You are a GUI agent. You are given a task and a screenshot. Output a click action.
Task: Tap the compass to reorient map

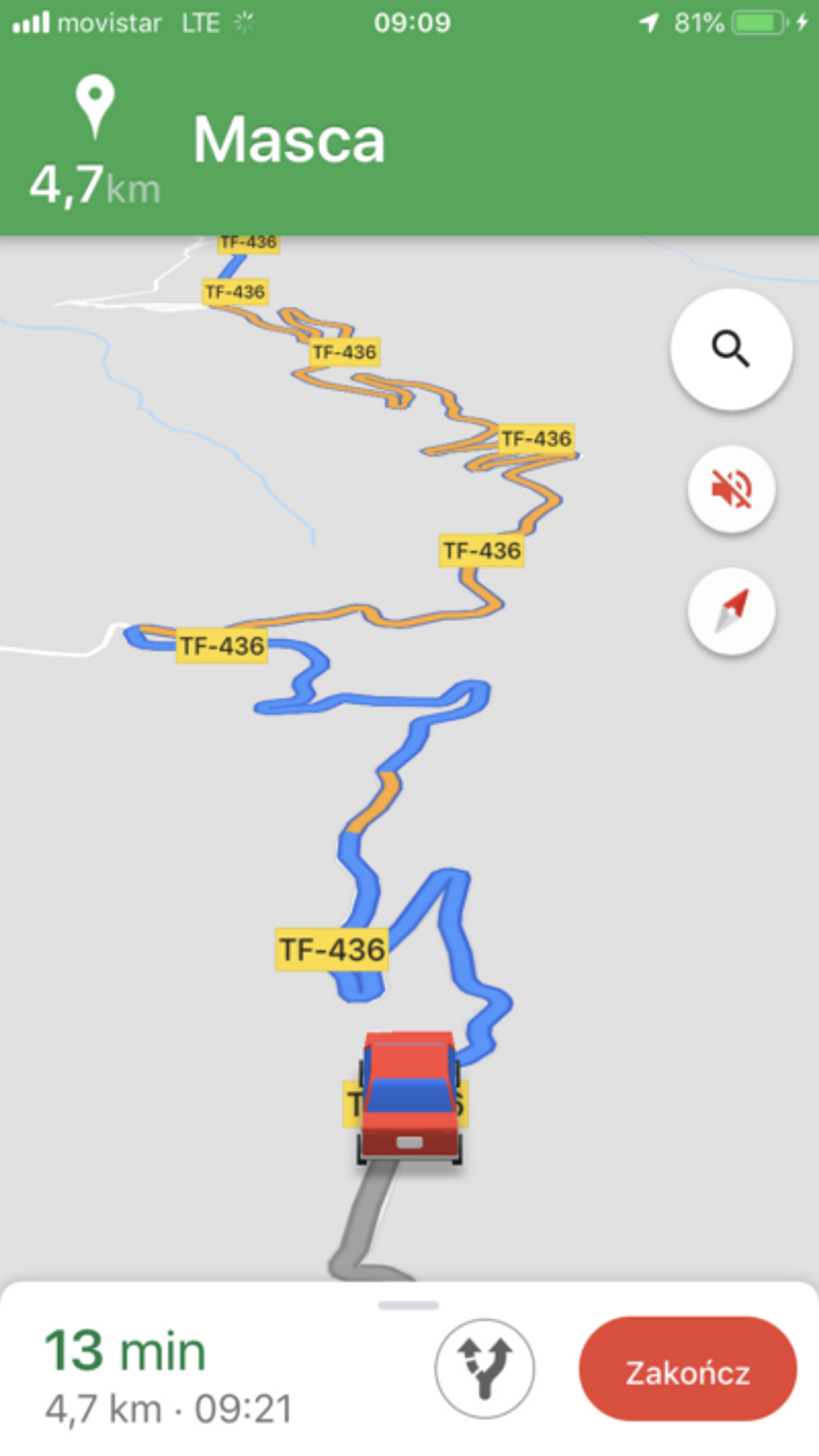pos(731,611)
